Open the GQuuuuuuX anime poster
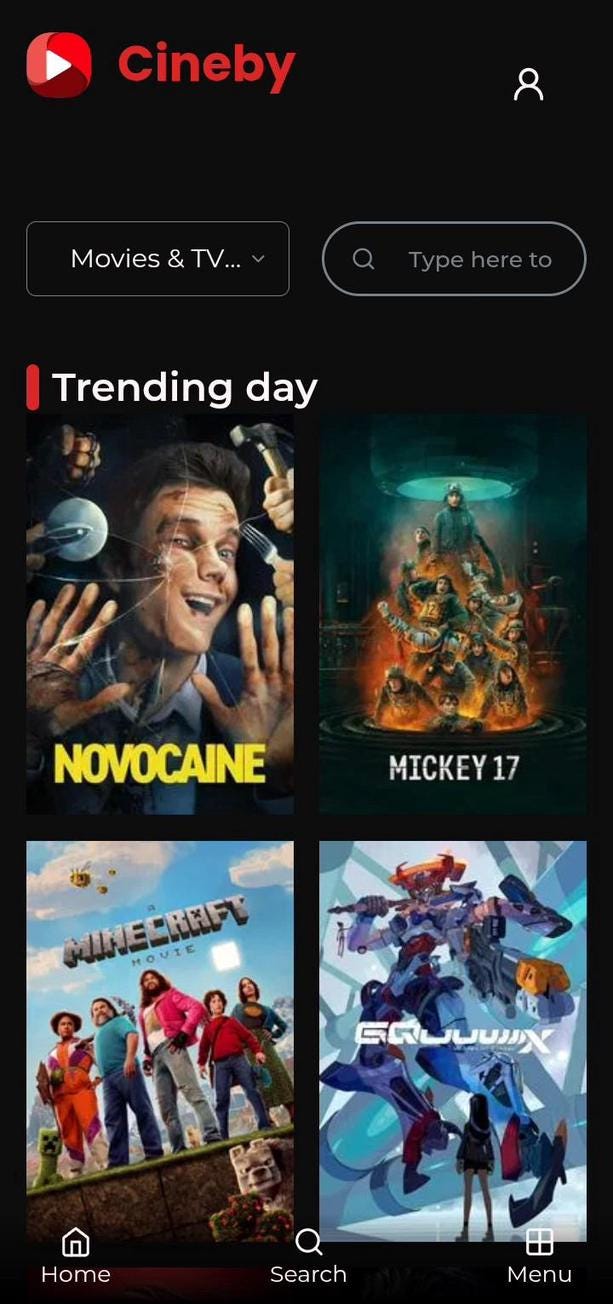This screenshot has width=613, height=1304. click(453, 1030)
